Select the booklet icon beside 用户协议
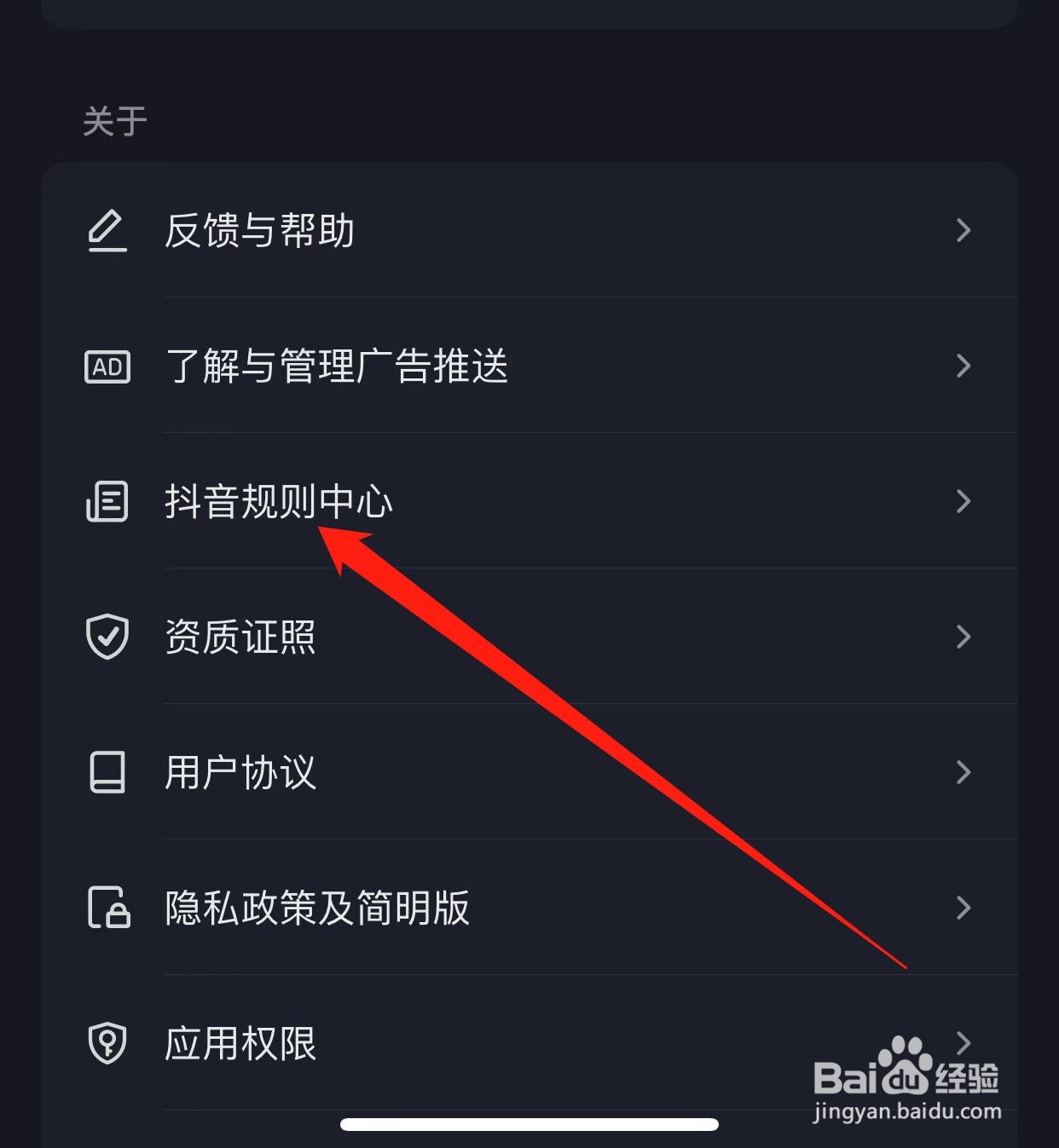 pos(107,772)
